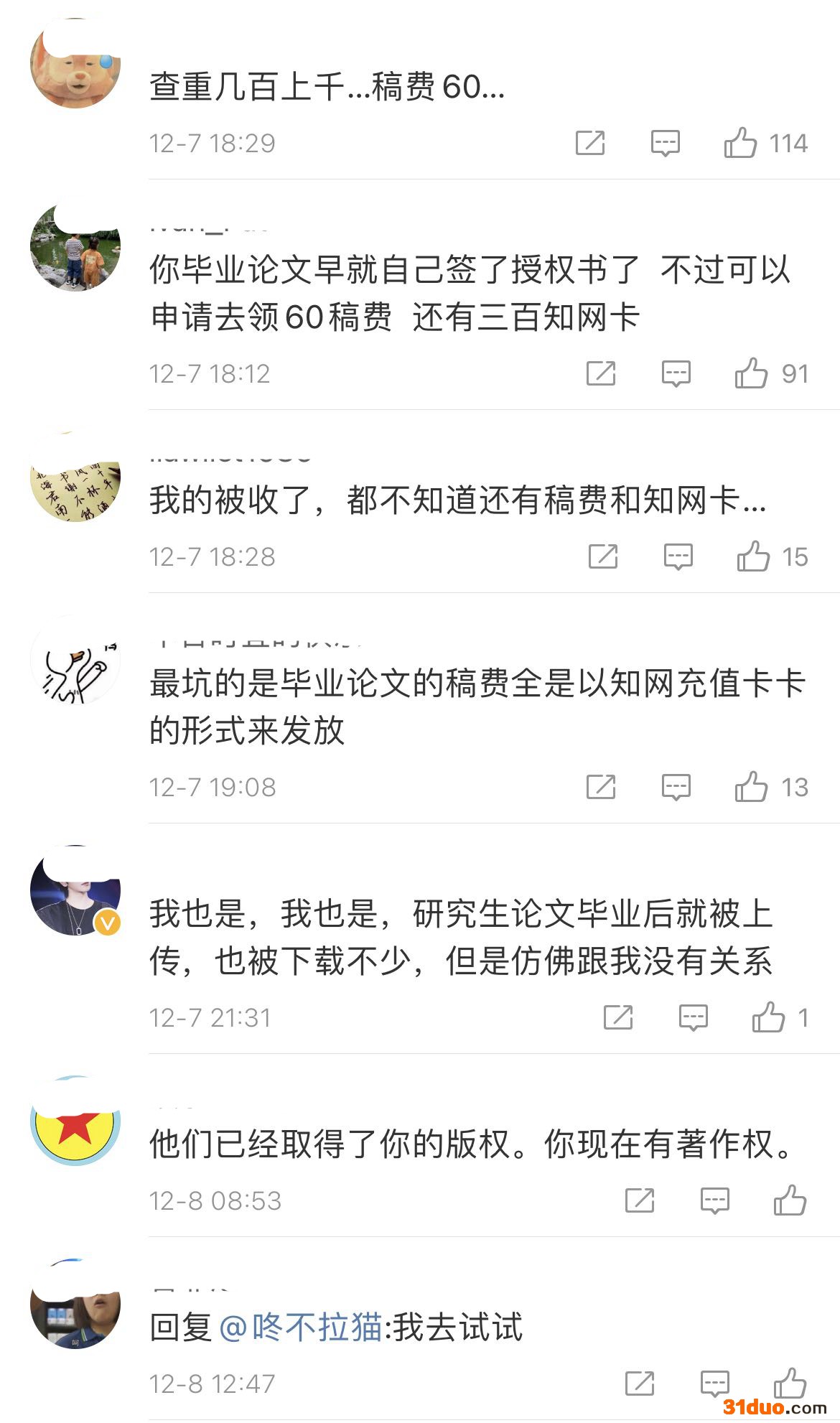The height and width of the screenshot is (1423, 840).
Task: Reply to the comment posted 12-8 08:53
Action: pos(714,1200)
